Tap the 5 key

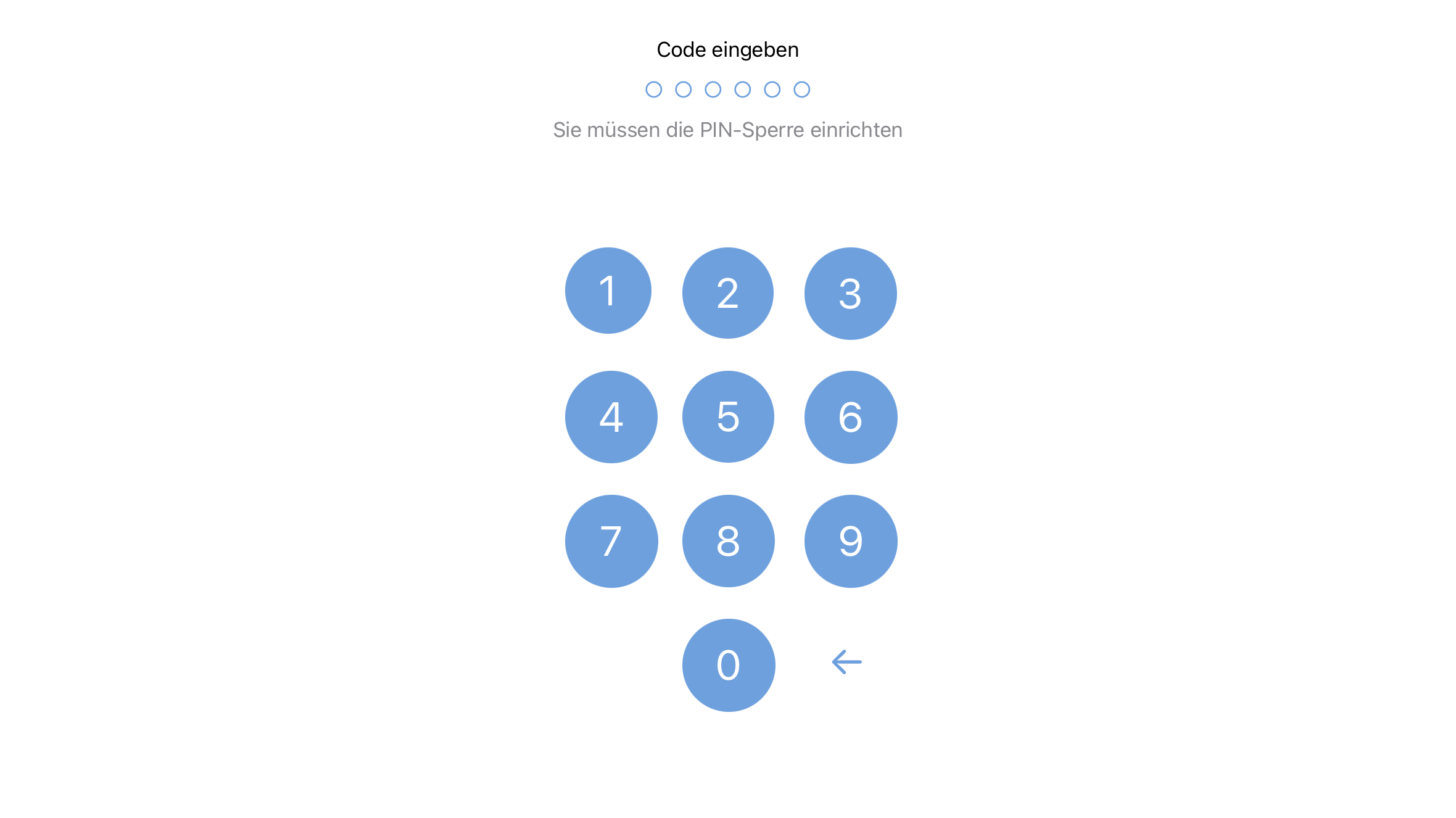pyautogui.click(x=728, y=417)
